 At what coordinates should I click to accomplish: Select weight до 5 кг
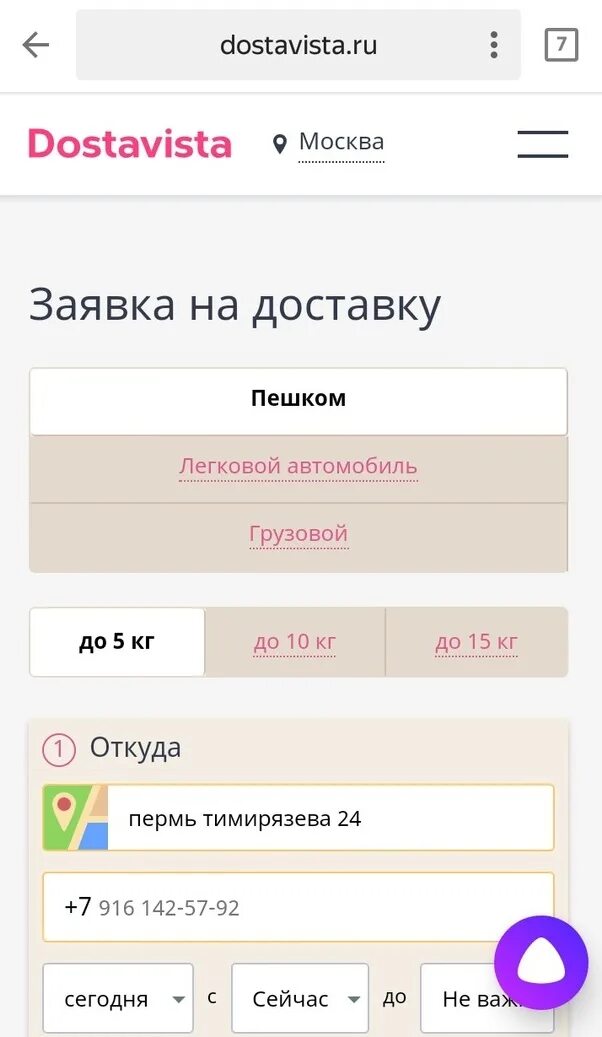point(117,642)
